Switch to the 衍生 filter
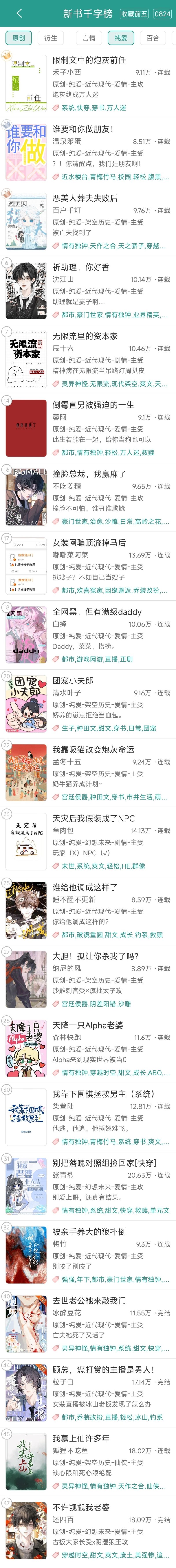176x1568 pixels. tap(51, 38)
